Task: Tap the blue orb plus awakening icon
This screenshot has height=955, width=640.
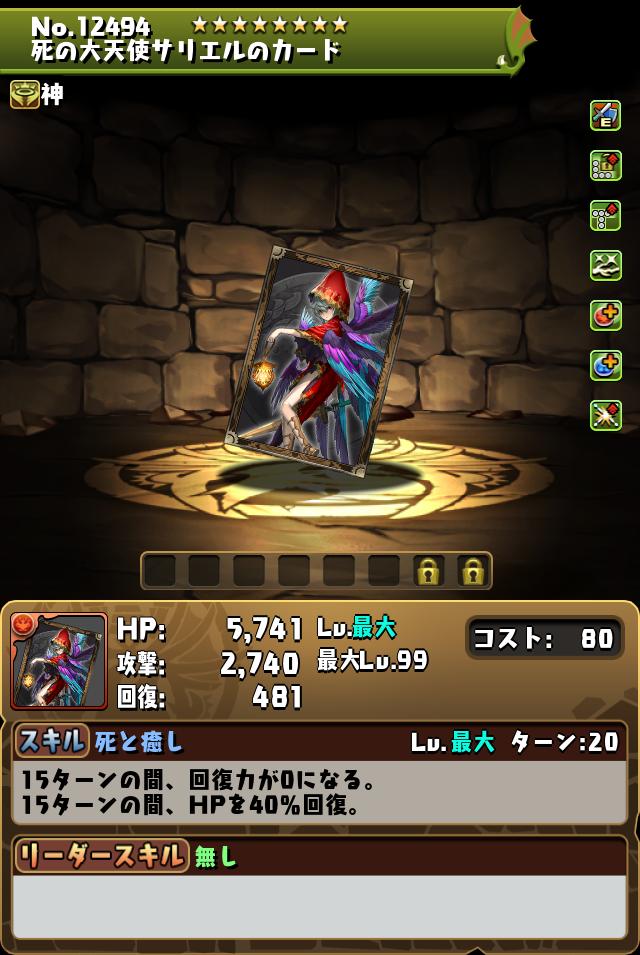Action: (x=605, y=365)
